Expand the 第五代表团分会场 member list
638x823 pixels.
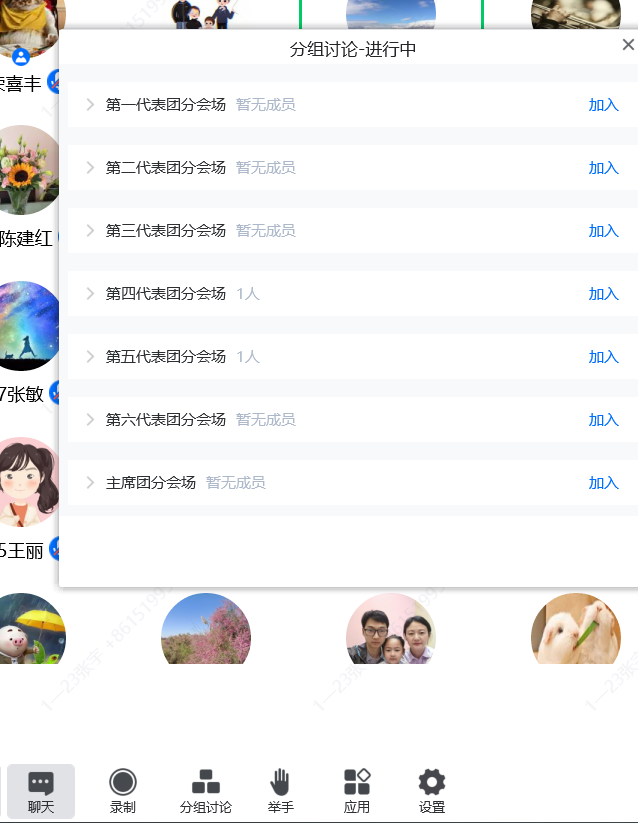(x=90, y=357)
